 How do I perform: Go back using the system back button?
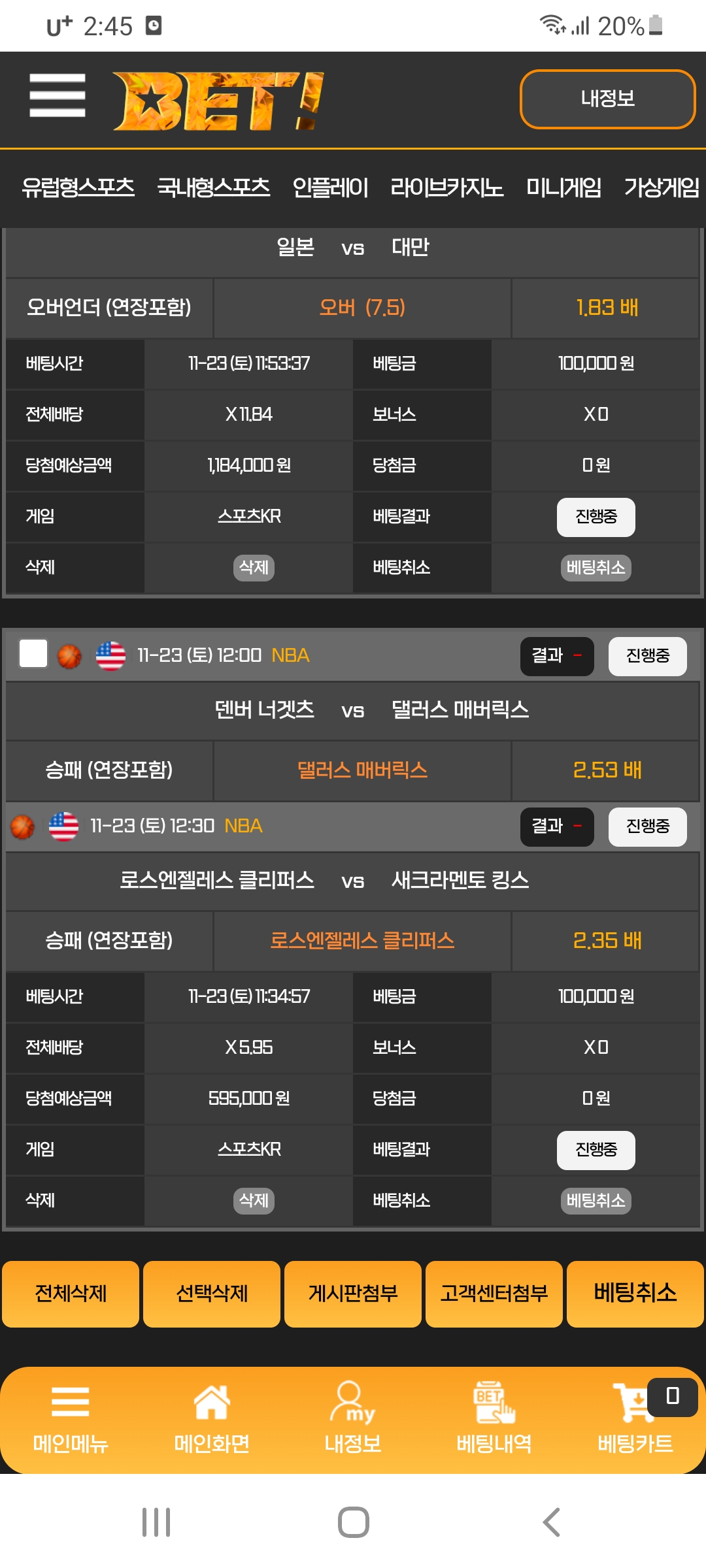coord(551,1522)
